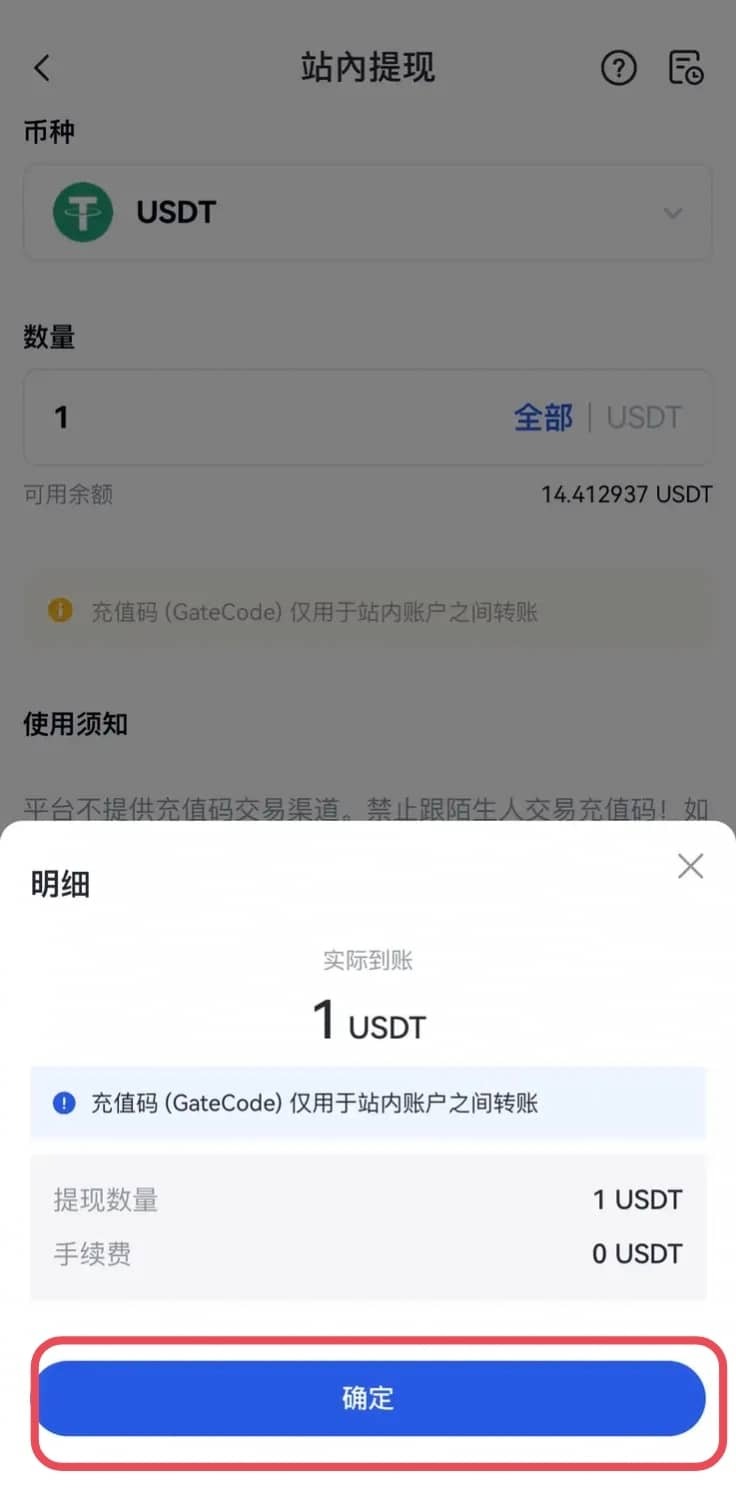The width and height of the screenshot is (736, 1496).
Task: Open the help question mark icon
Action: click(618, 68)
